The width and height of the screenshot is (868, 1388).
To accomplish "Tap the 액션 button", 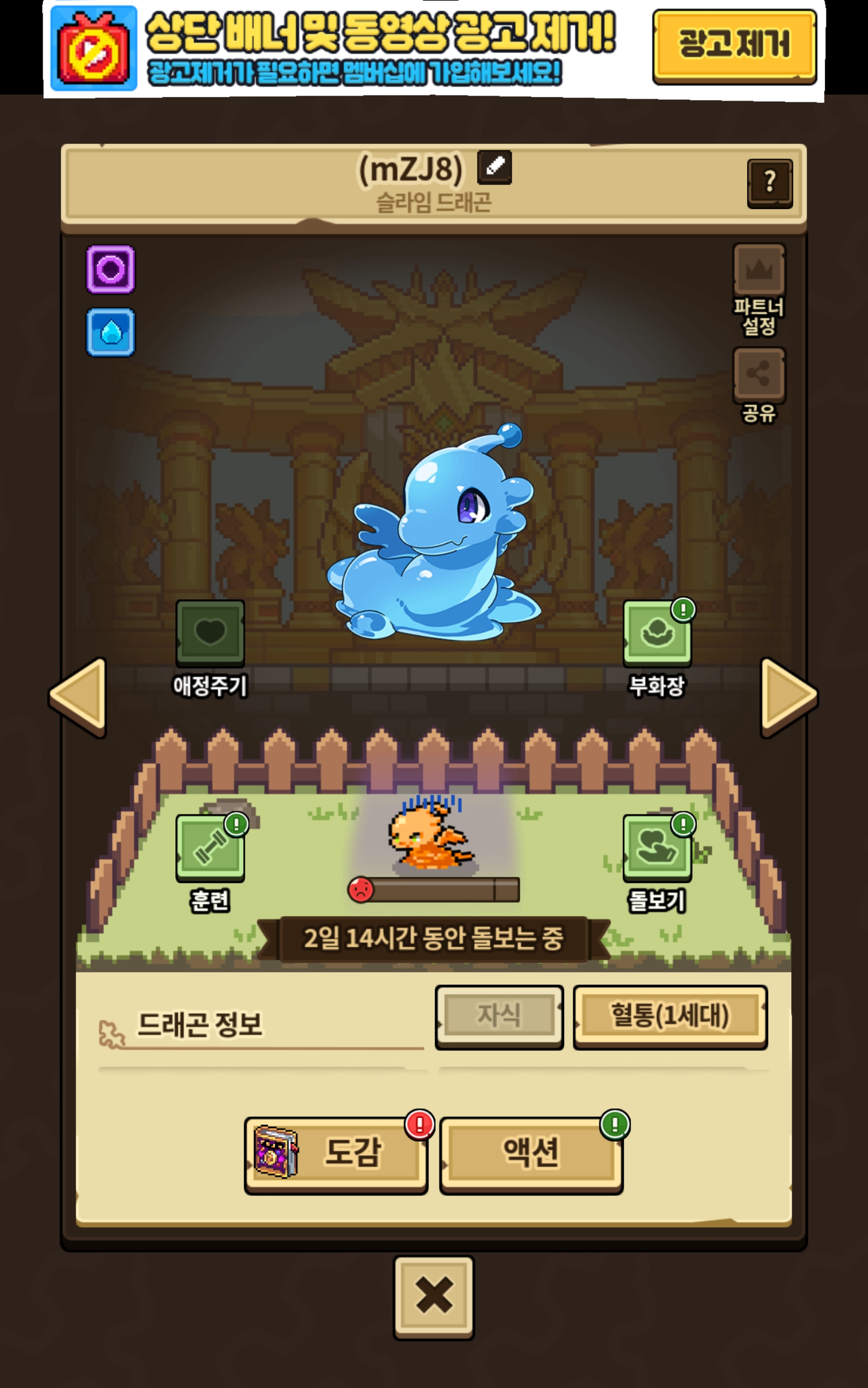I will coord(531,1156).
